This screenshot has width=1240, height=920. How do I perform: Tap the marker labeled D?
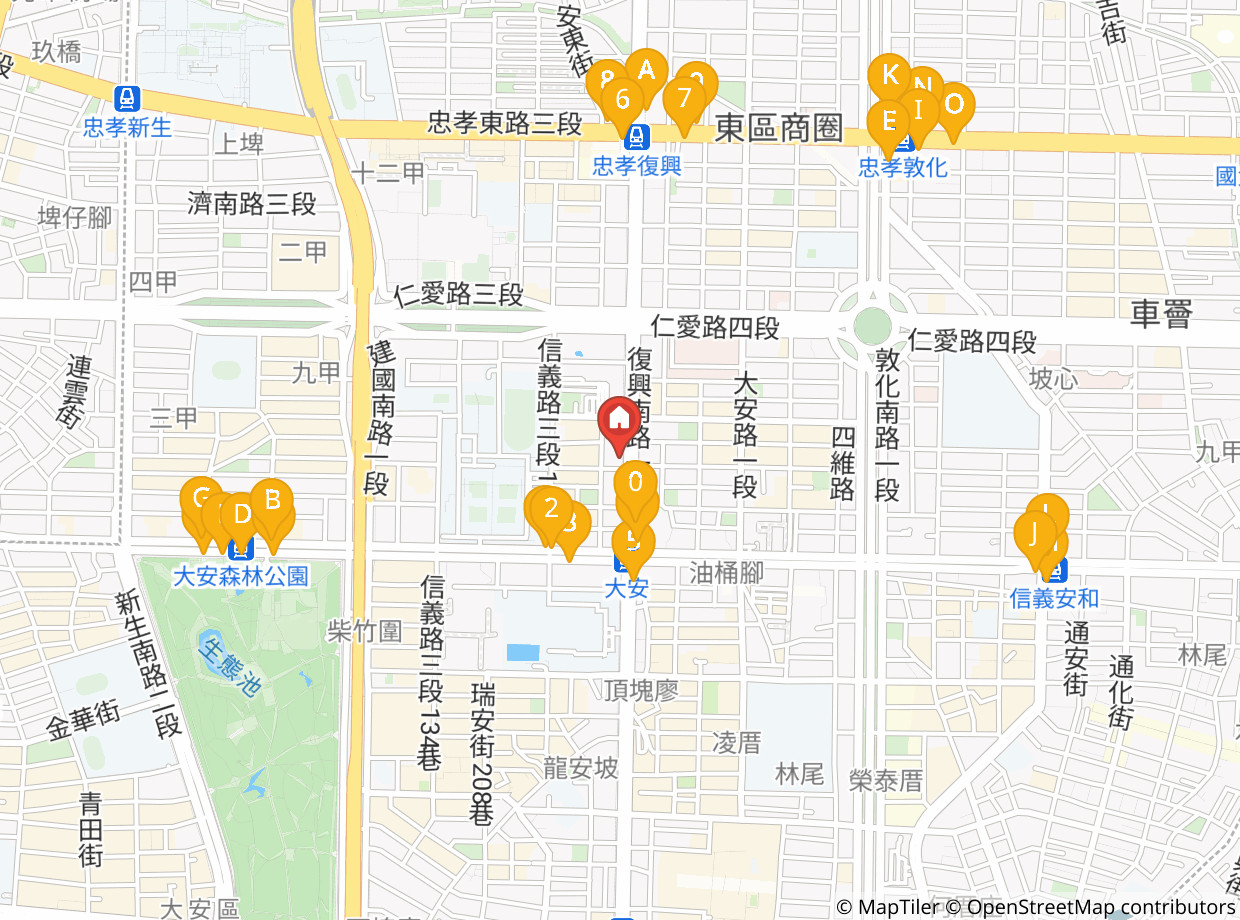(x=241, y=519)
